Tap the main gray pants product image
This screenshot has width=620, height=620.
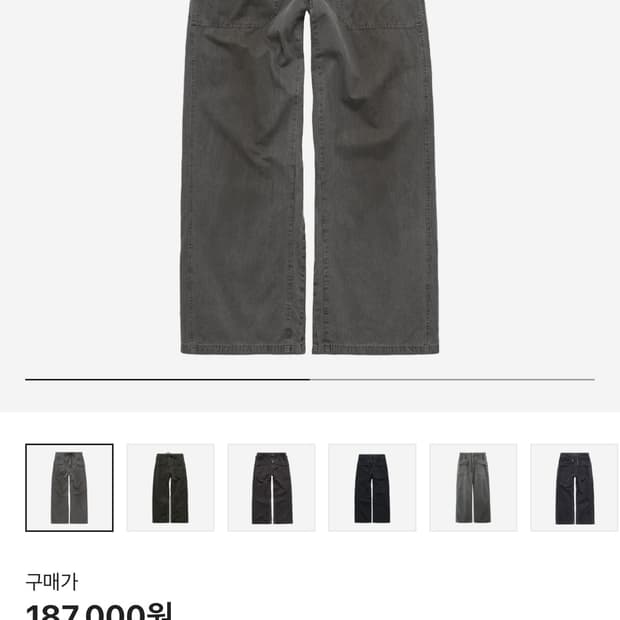pyautogui.click(x=310, y=177)
